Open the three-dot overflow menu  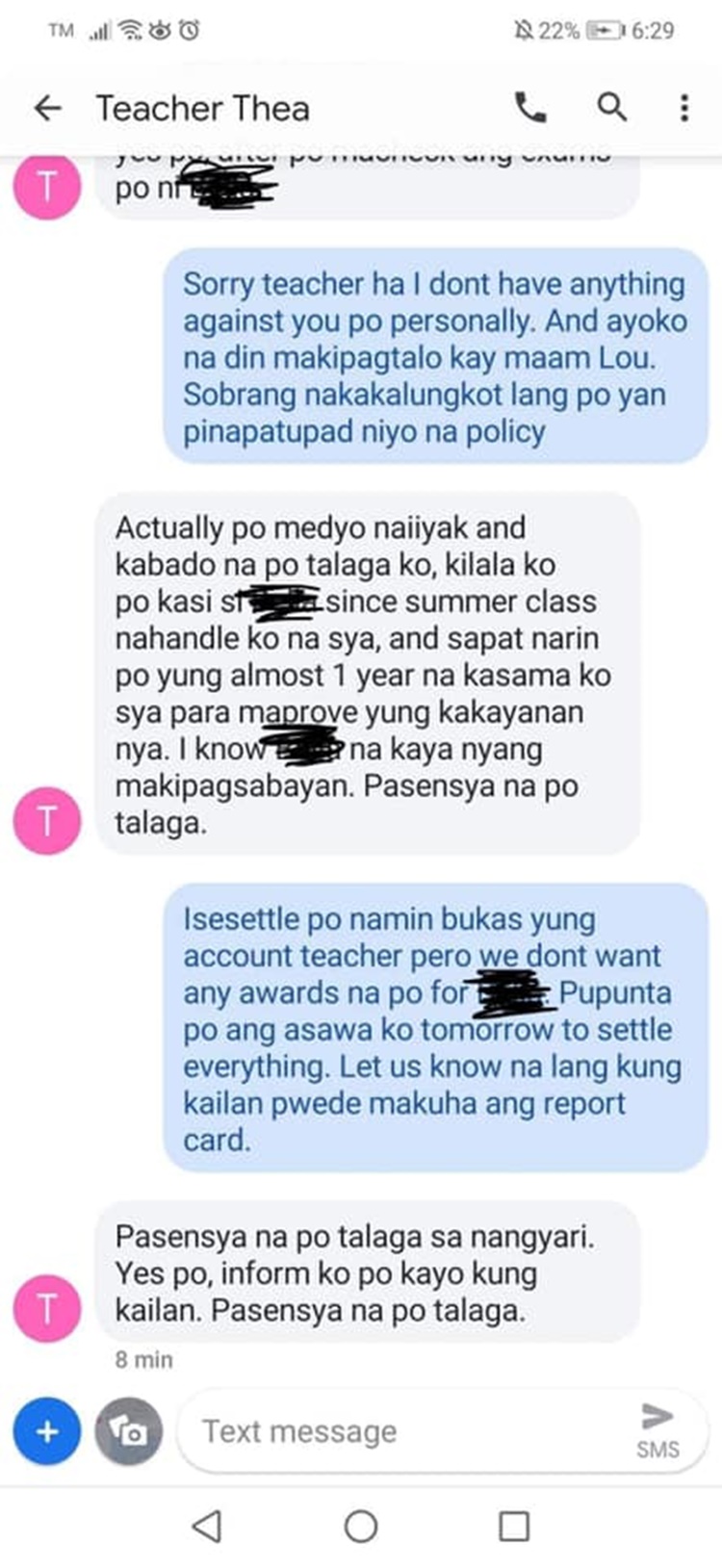pos(684,108)
